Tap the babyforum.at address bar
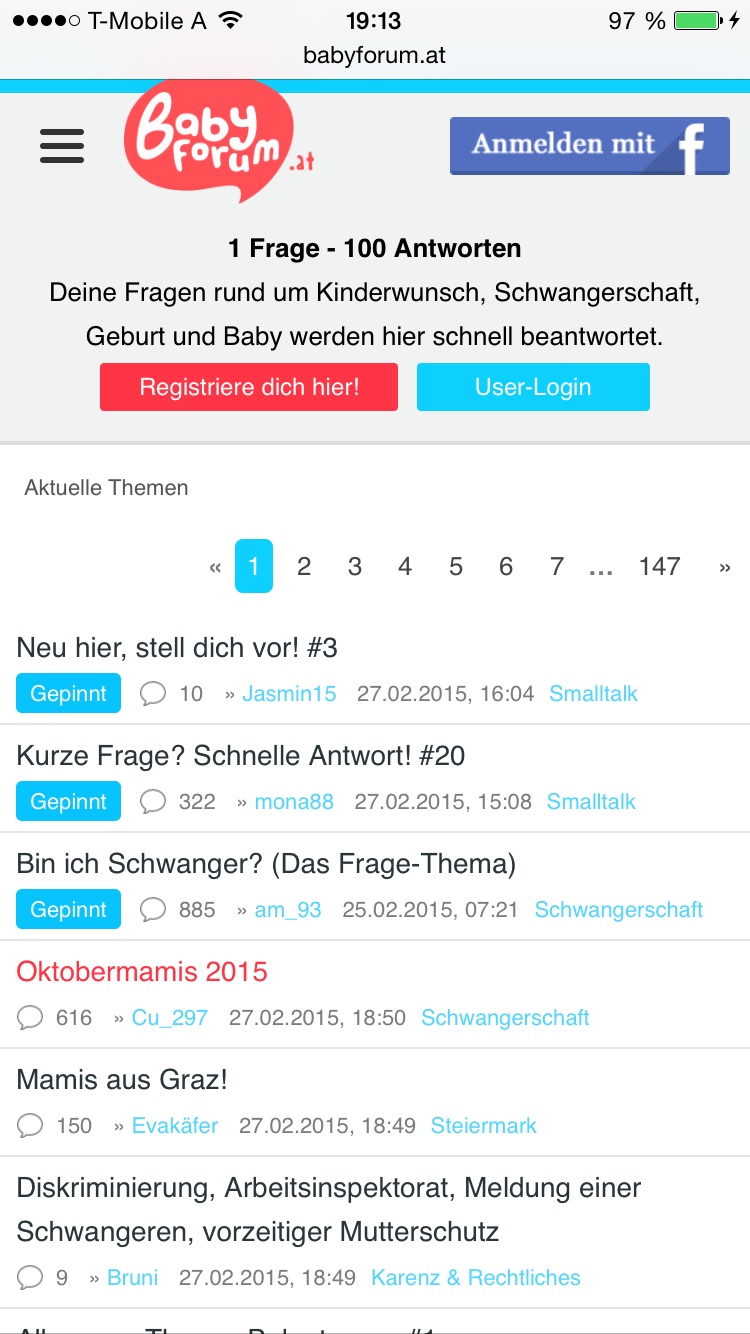Image resolution: width=750 pixels, height=1334 pixels. [x=375, y=55]
